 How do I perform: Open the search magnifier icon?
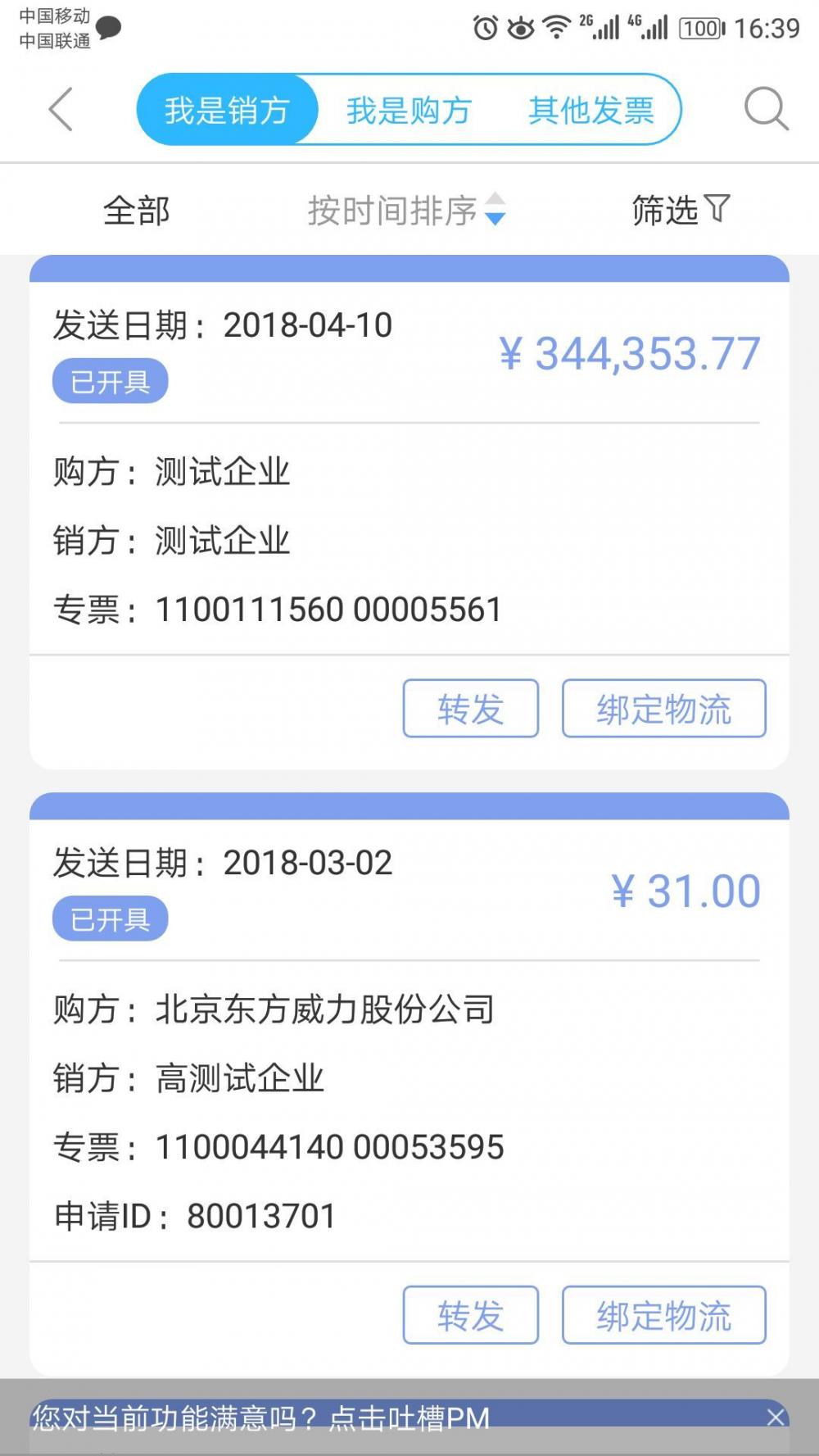click(x=767, y=109)
